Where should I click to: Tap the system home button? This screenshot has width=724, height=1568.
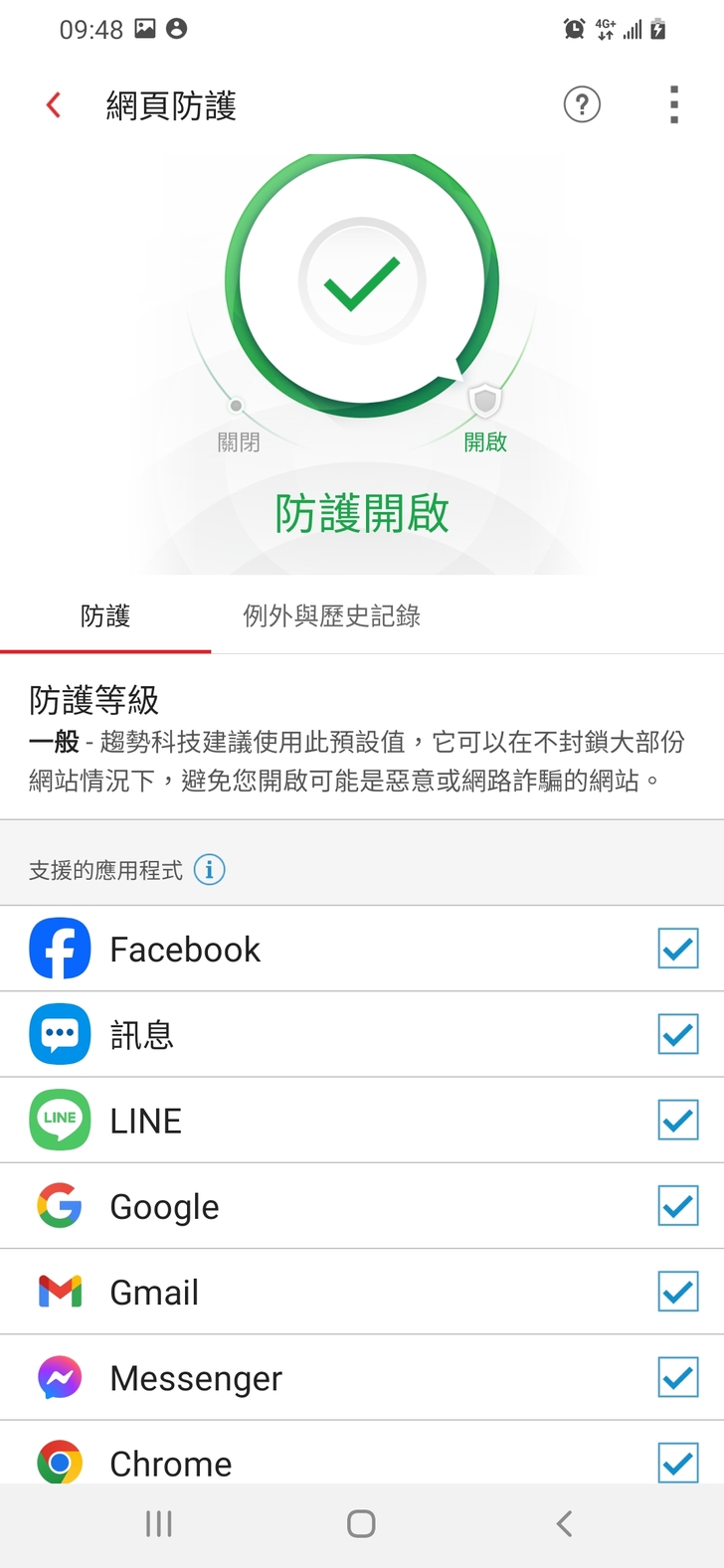click(x=361, y=1523)
